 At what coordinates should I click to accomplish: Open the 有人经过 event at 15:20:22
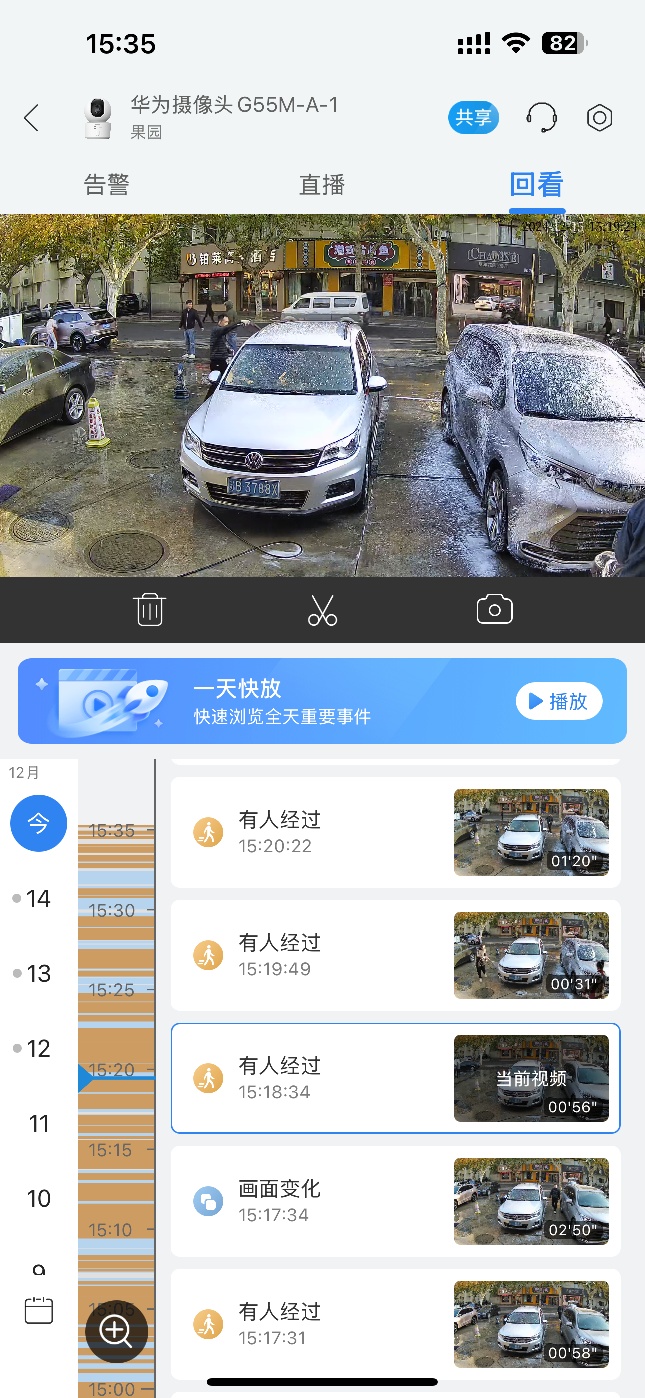tap(395, 832)
